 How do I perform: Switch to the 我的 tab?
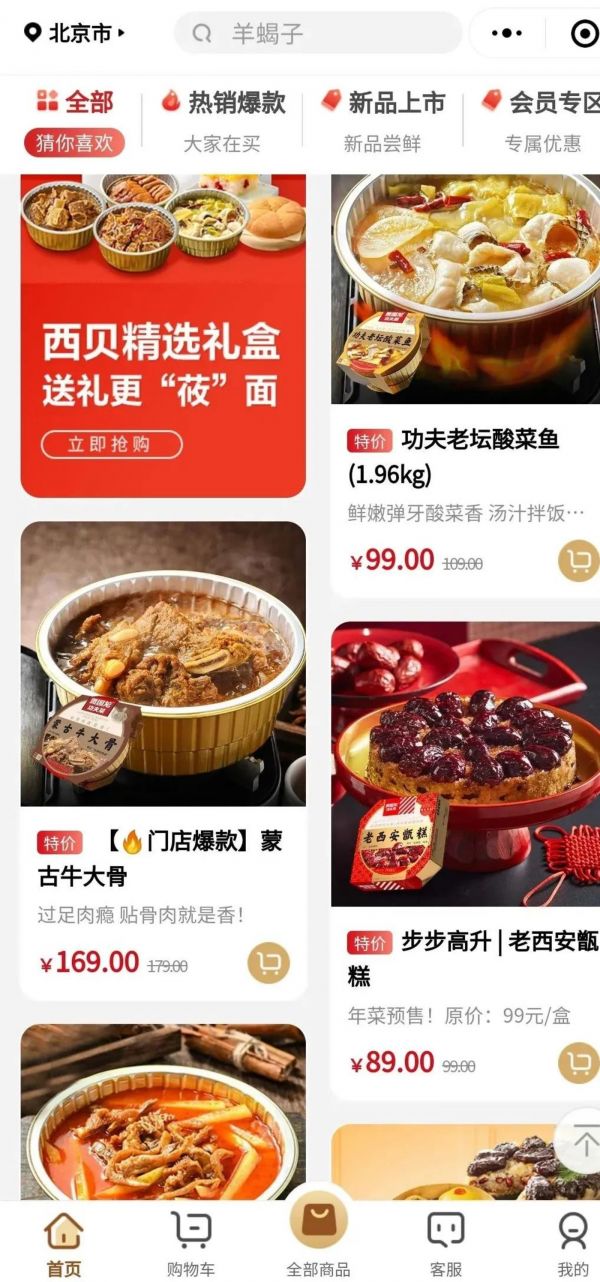[x=573, y=1243]
